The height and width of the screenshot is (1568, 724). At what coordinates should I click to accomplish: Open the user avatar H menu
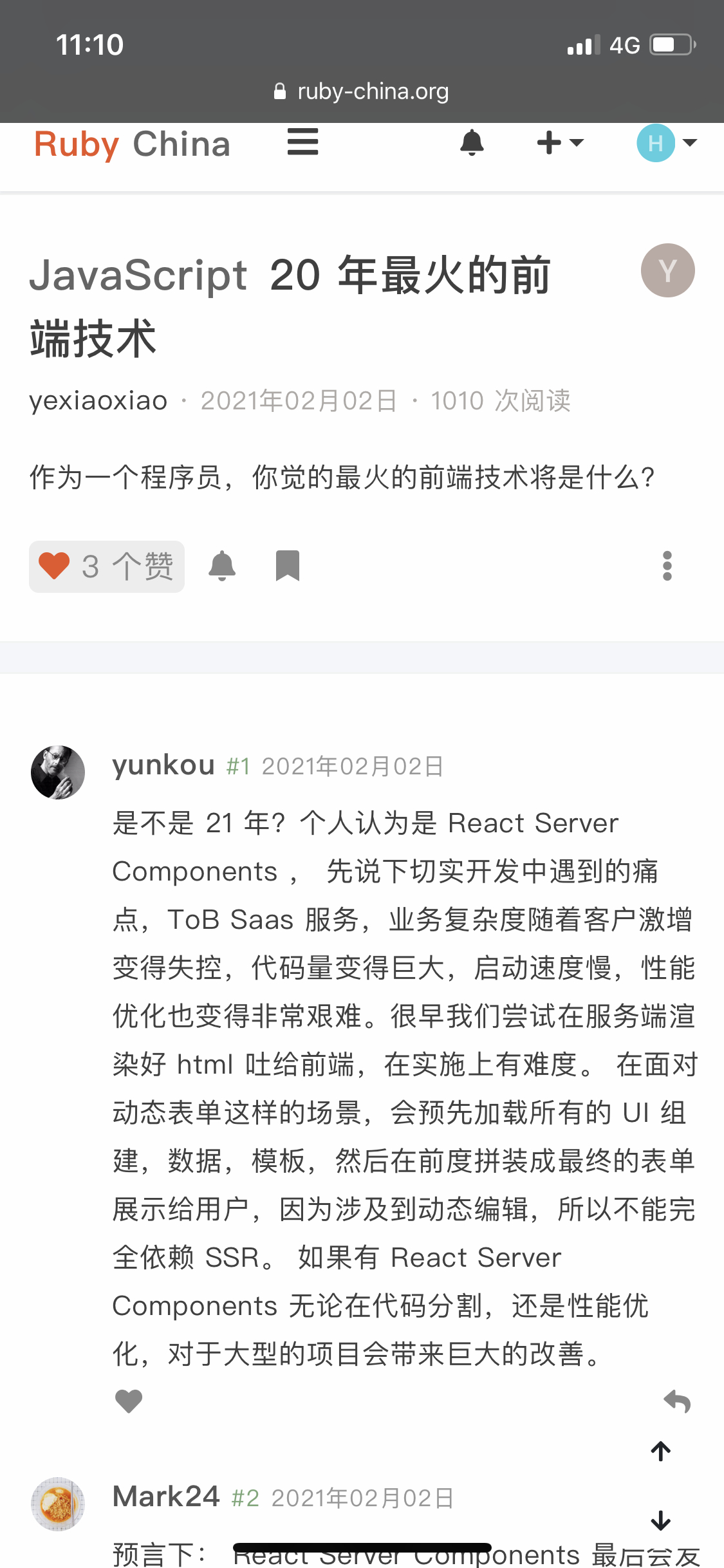tap(667, 142)
